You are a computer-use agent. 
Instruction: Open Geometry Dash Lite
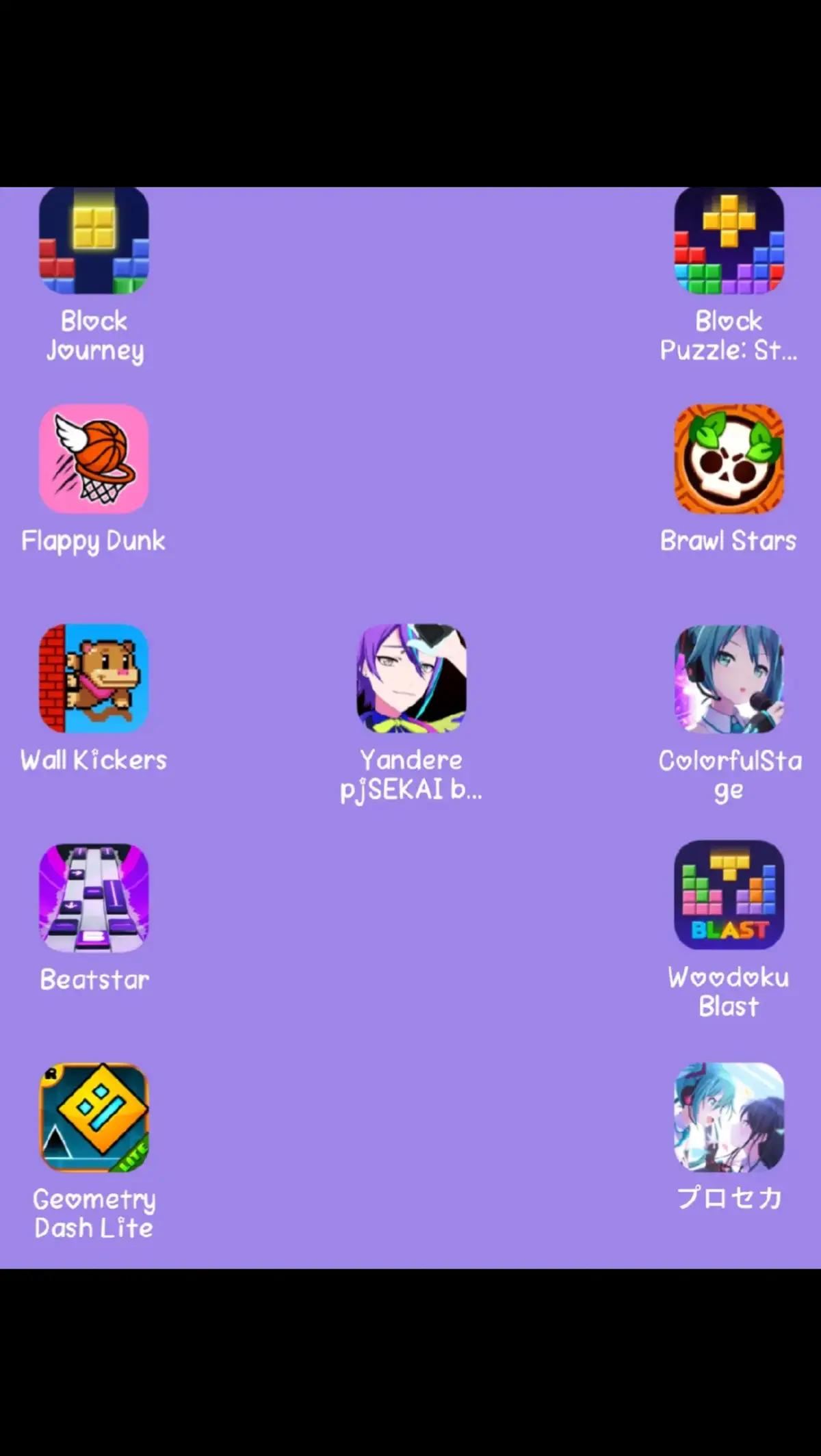[94, 1117]
